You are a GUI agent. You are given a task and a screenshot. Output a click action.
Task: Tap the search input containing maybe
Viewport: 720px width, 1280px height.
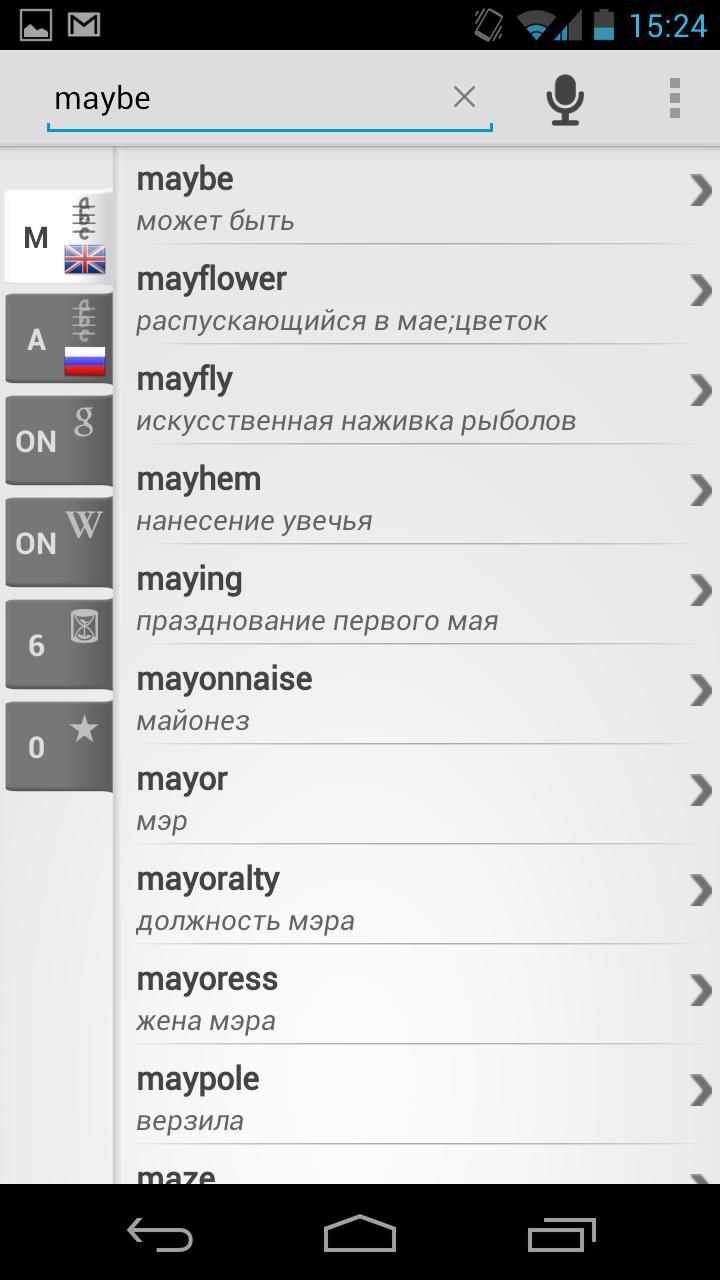(x=250, y=97)
